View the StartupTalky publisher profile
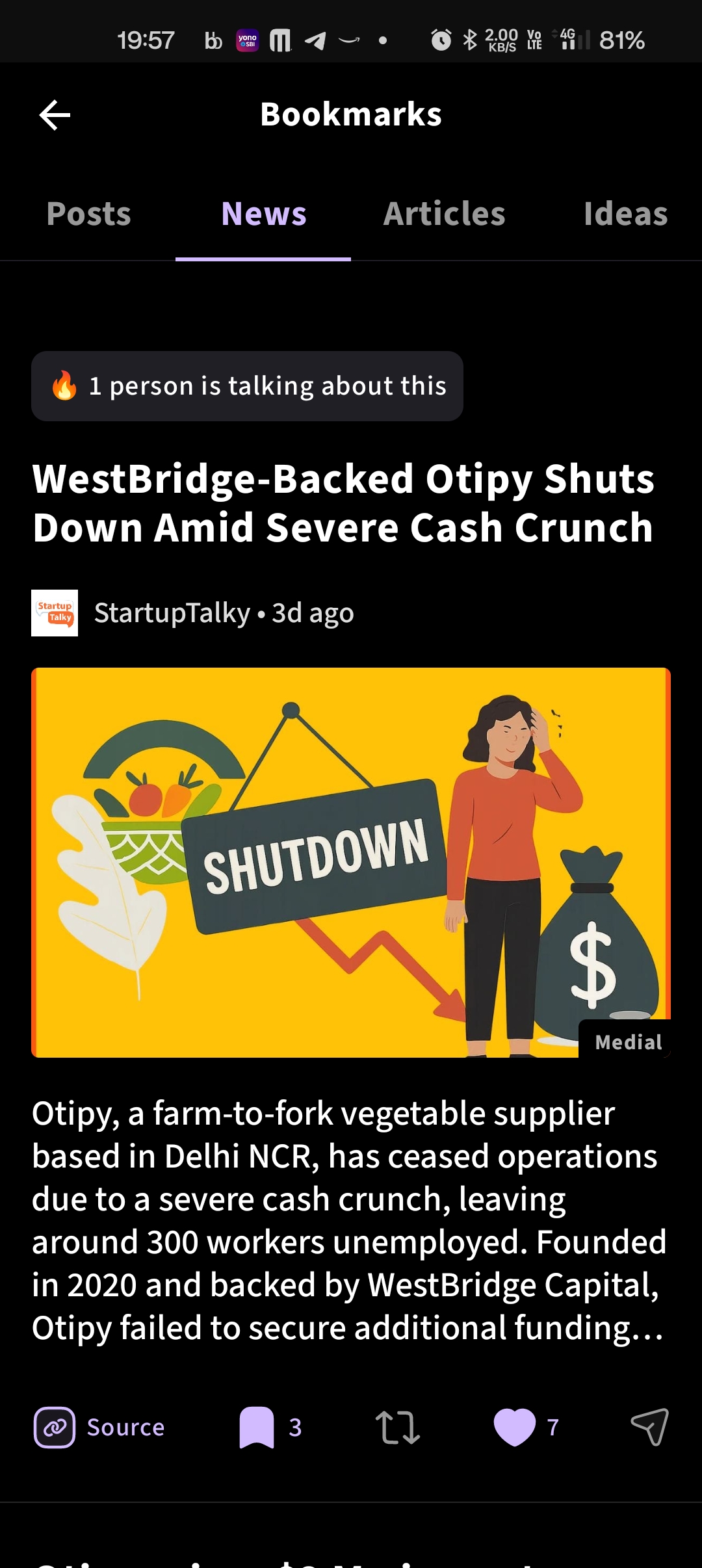Screen dimensions: 702x1568 pyautogui.click(x=172, y=613)
